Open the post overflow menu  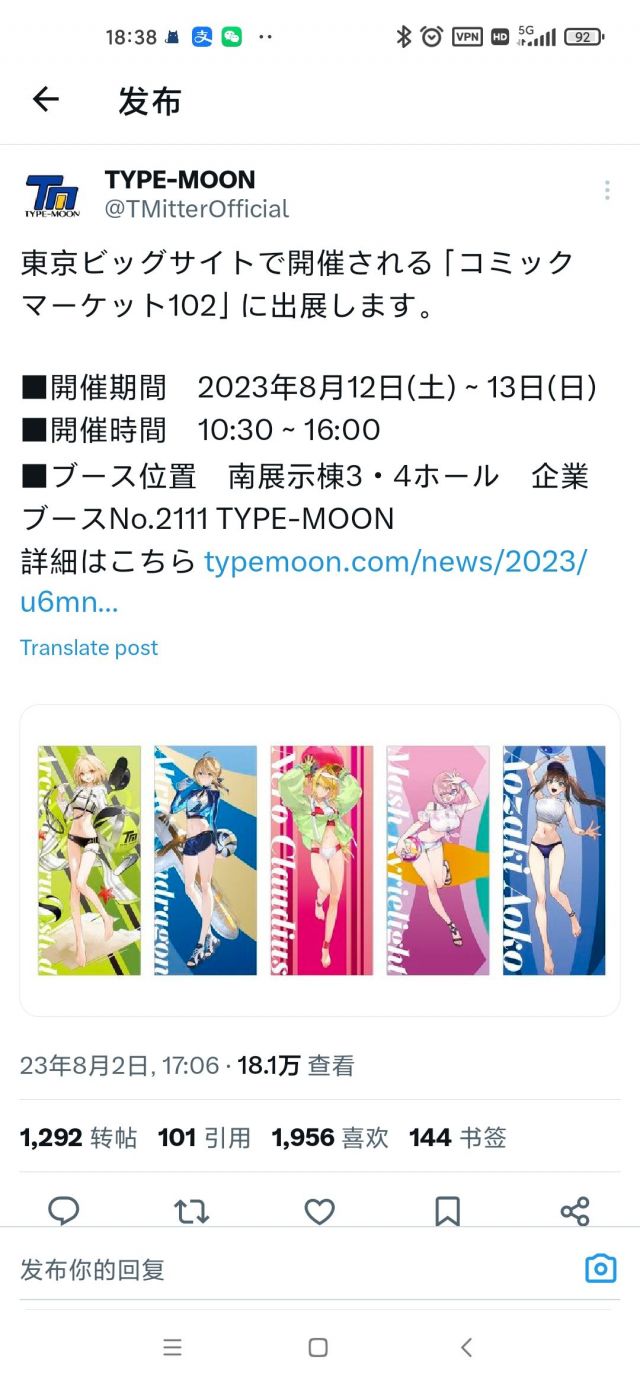(607, 191)
